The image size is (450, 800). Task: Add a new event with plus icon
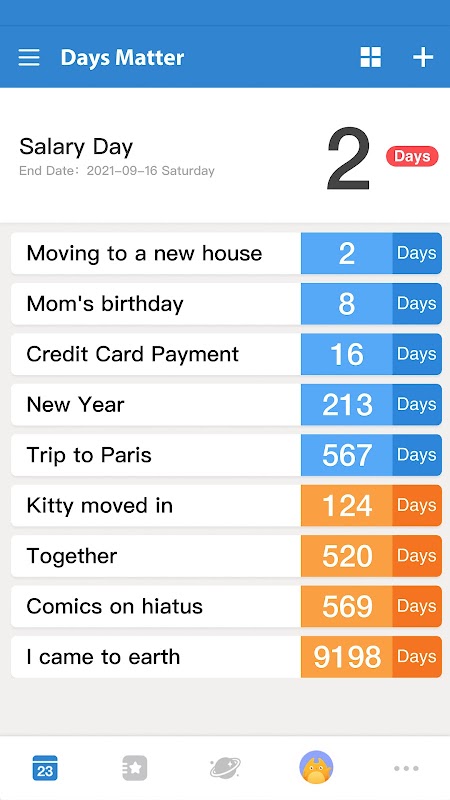coord(423,57)
